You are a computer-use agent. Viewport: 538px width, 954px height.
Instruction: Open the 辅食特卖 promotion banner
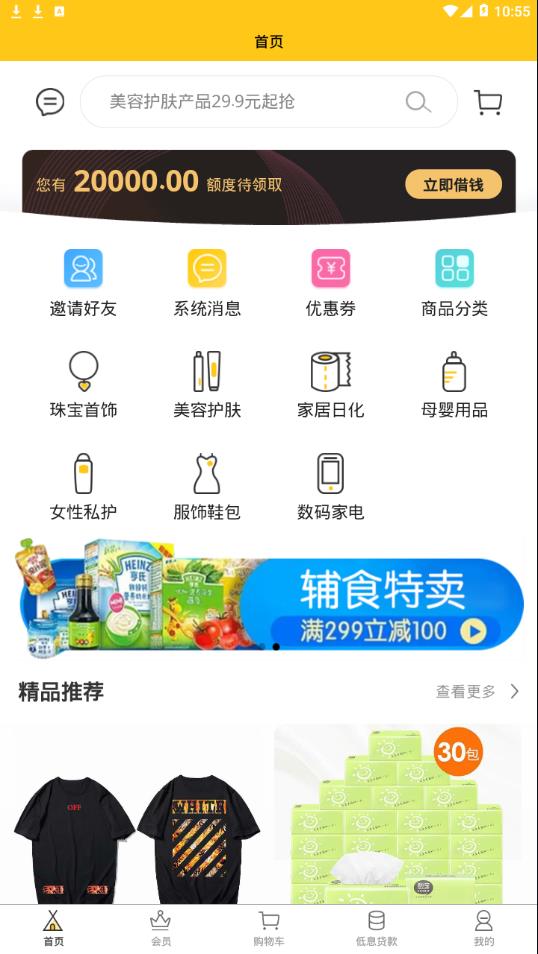269,597
